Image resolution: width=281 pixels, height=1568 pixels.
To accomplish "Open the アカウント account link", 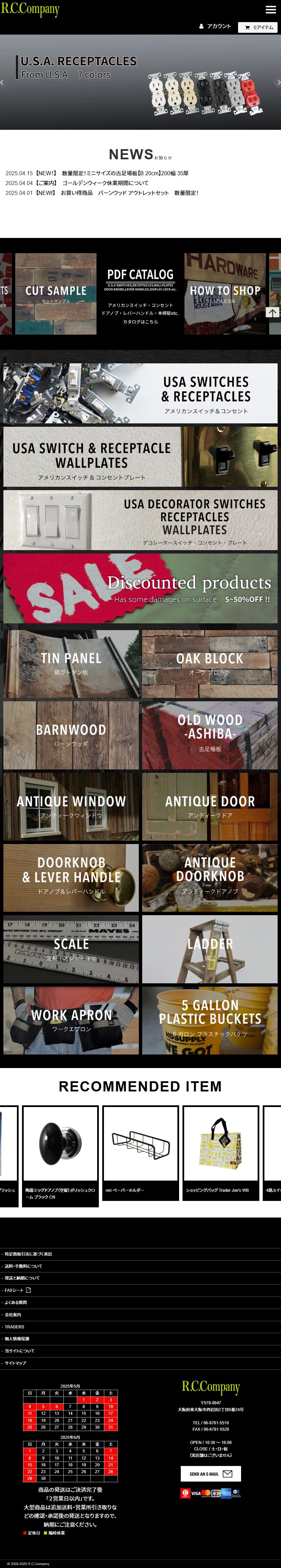I will (x=215, y=27).
